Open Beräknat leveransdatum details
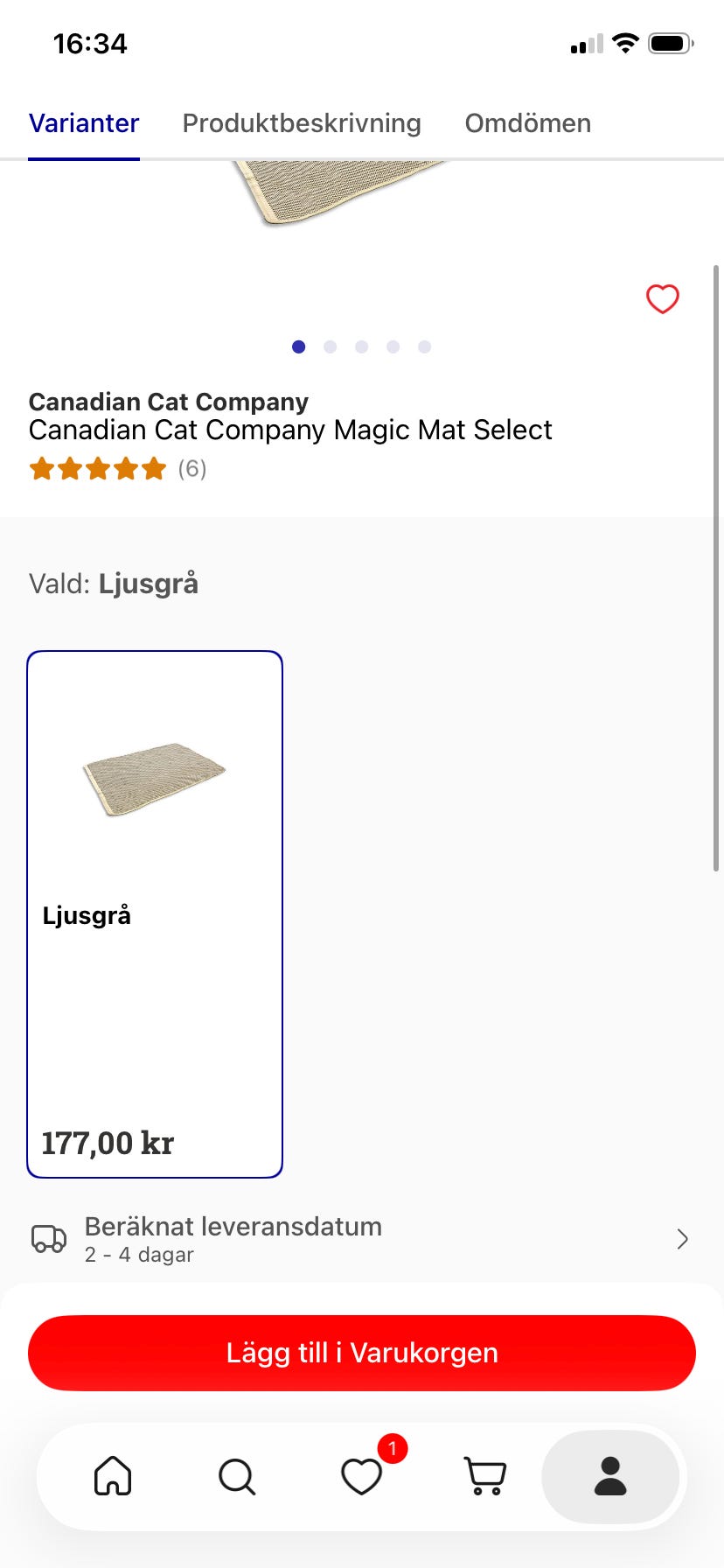This screenshot has height=1568, width=724. (x=361, y=1239)
